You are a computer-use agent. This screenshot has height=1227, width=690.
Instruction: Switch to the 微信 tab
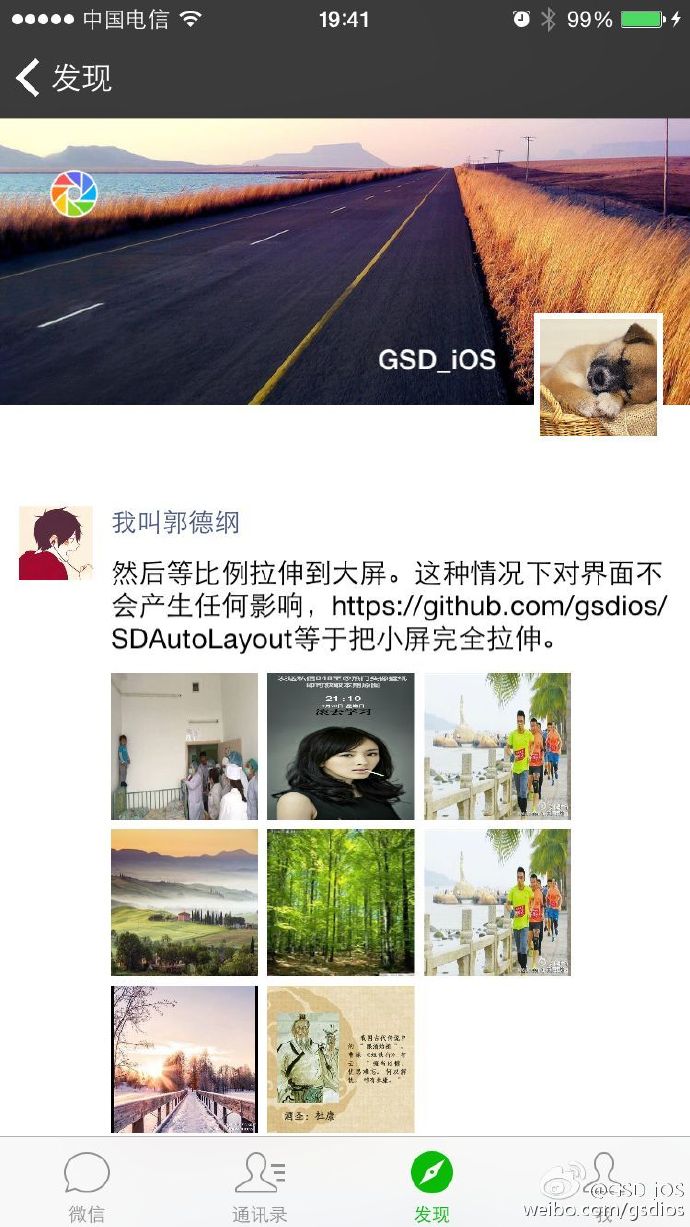point(87,1186)
